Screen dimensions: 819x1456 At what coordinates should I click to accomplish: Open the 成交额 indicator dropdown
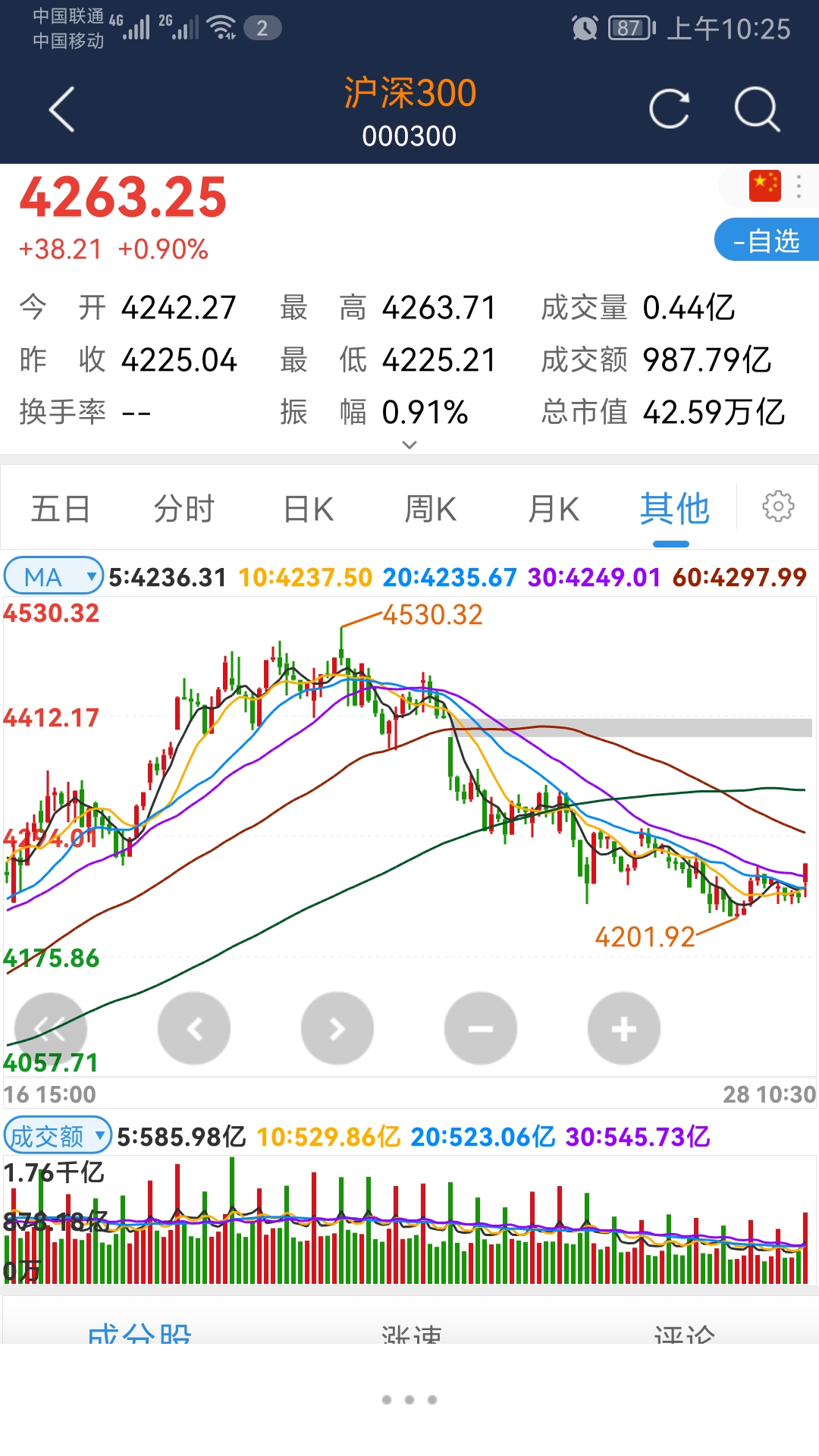pos(58,1137)
